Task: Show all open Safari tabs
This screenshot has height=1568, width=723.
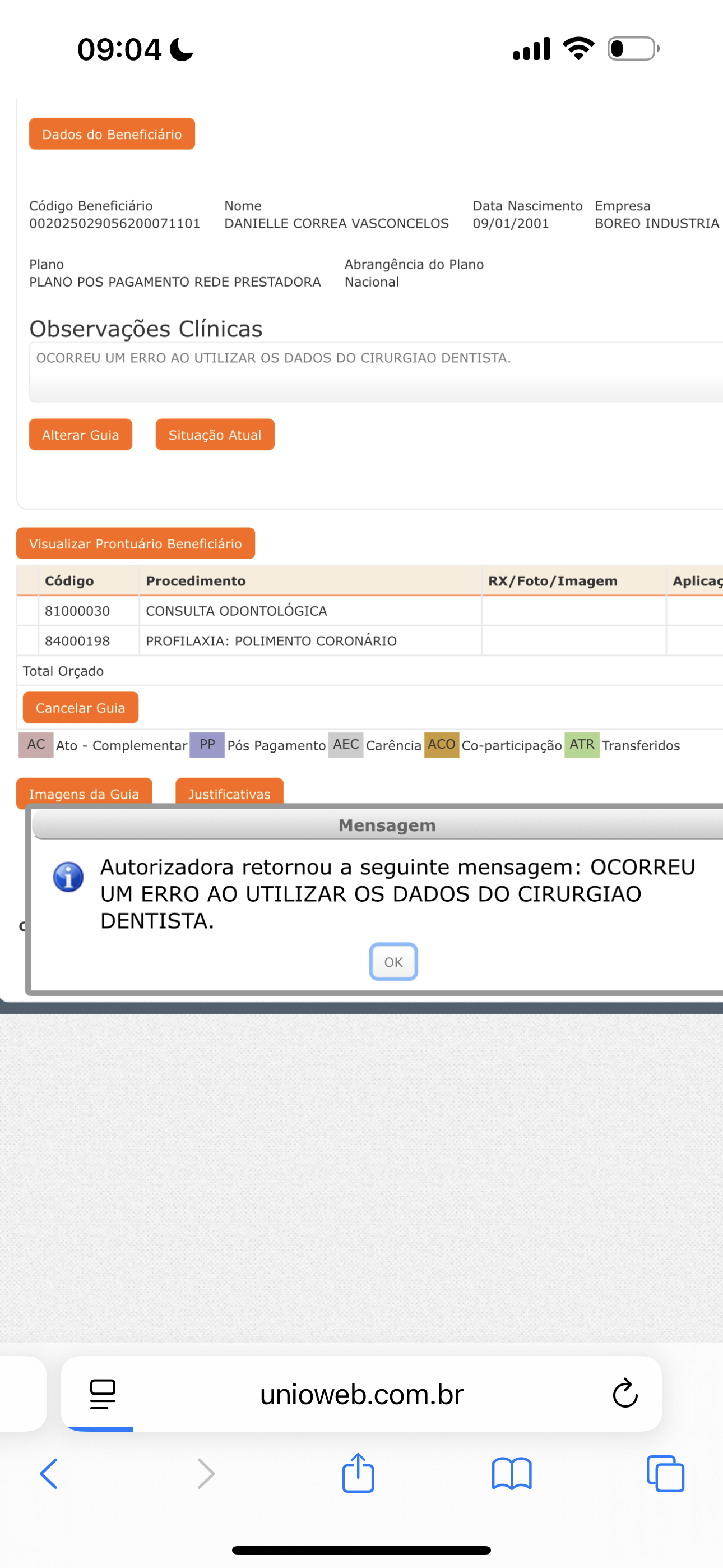Action: 665,1474
